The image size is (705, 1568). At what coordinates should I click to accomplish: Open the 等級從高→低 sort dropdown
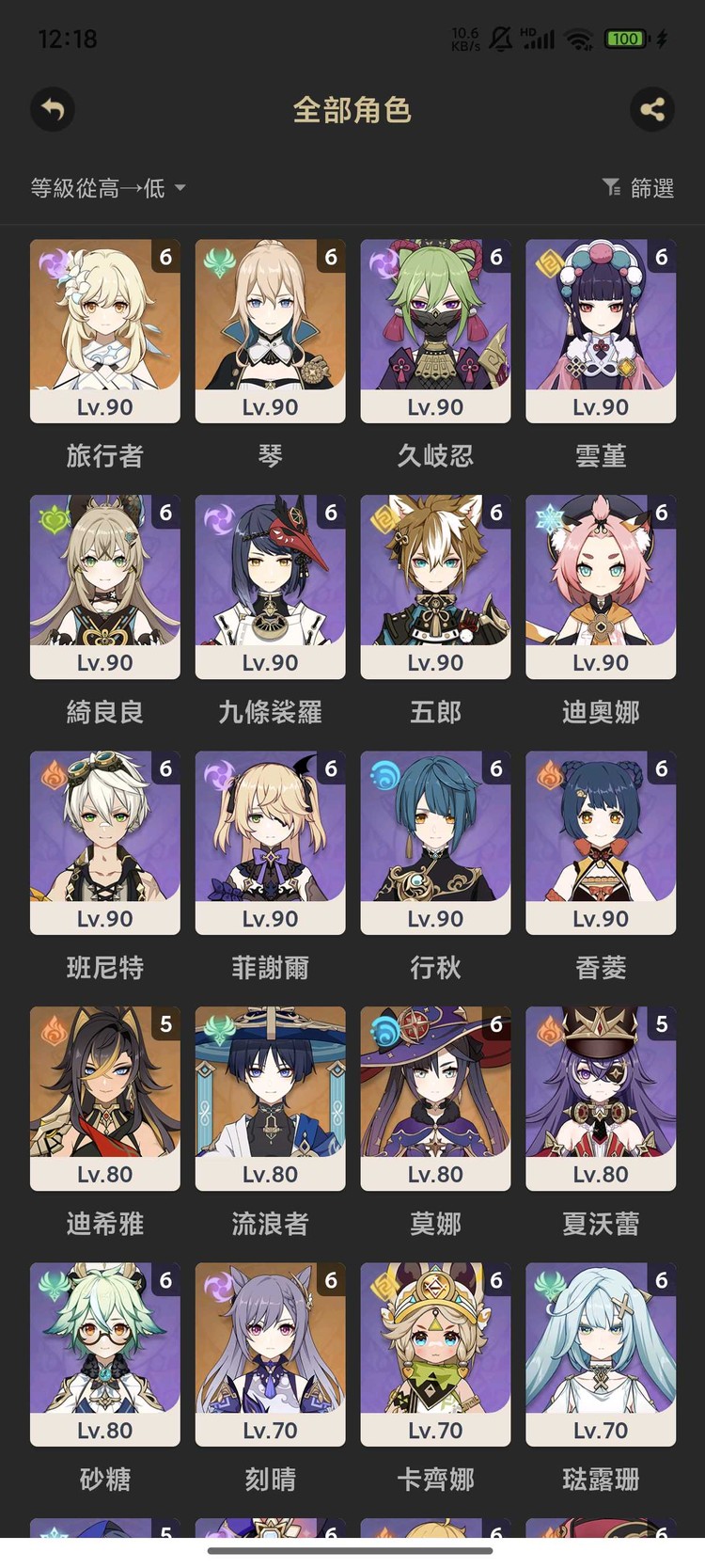[107, 188]
